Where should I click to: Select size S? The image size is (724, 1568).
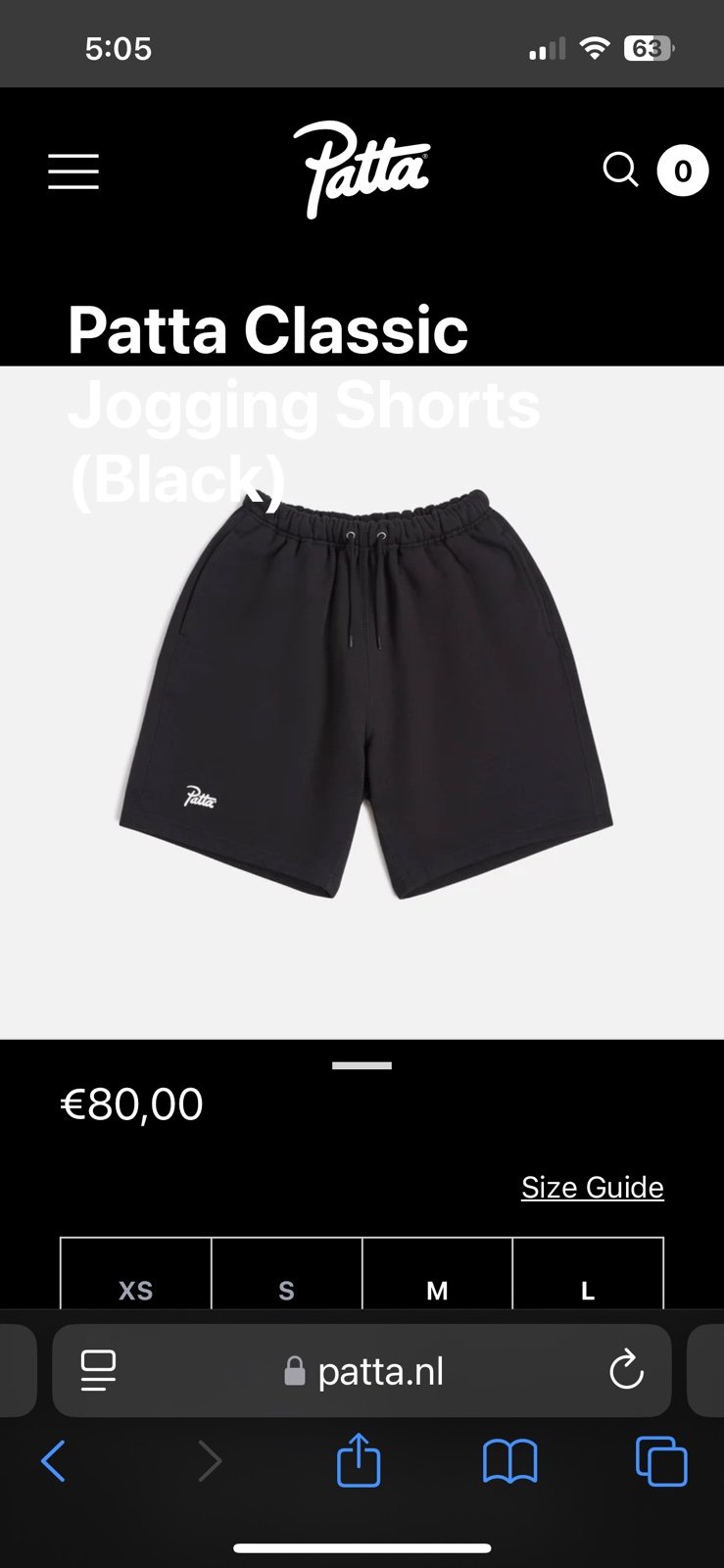pos(287,1274)
